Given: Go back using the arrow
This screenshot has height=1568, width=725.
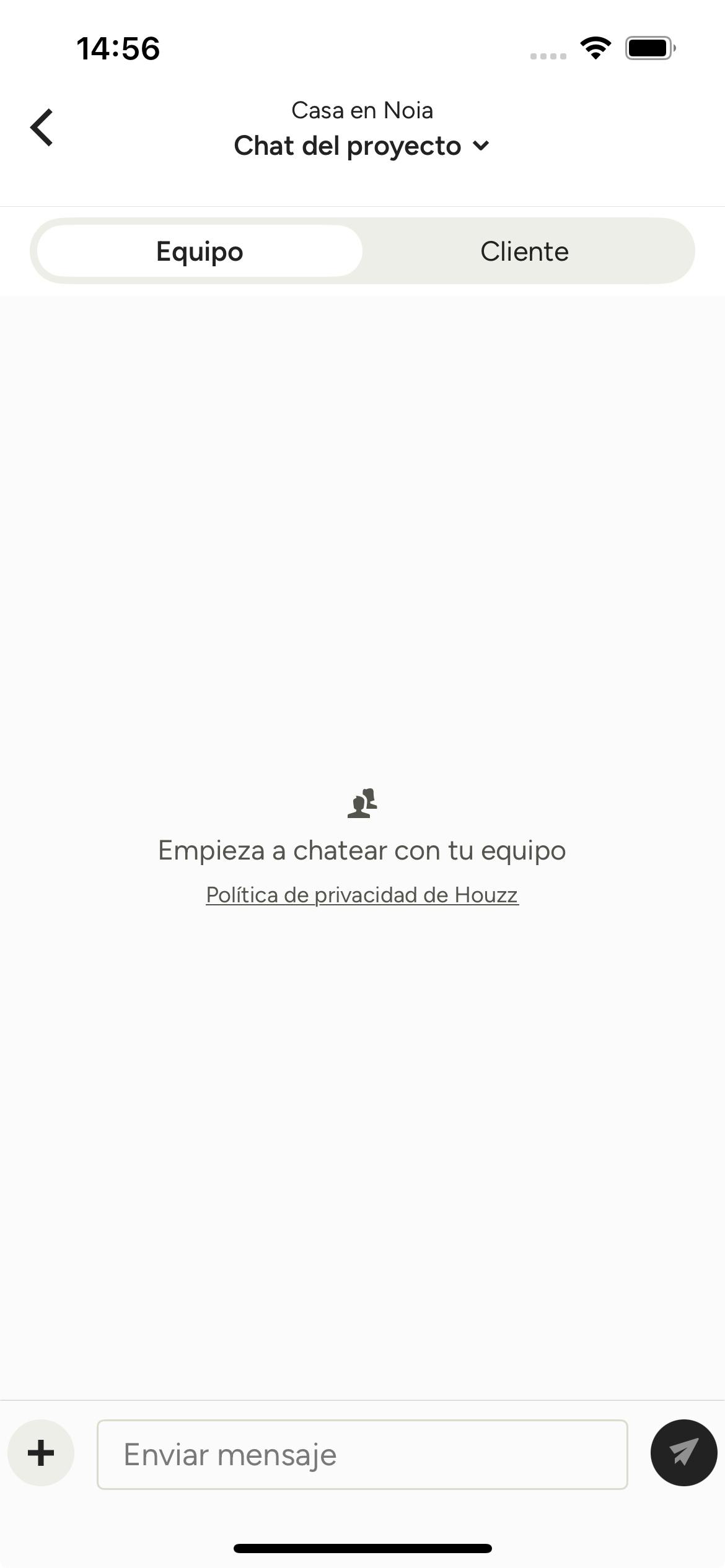Looking at the screenshot, I should [42, 128].
